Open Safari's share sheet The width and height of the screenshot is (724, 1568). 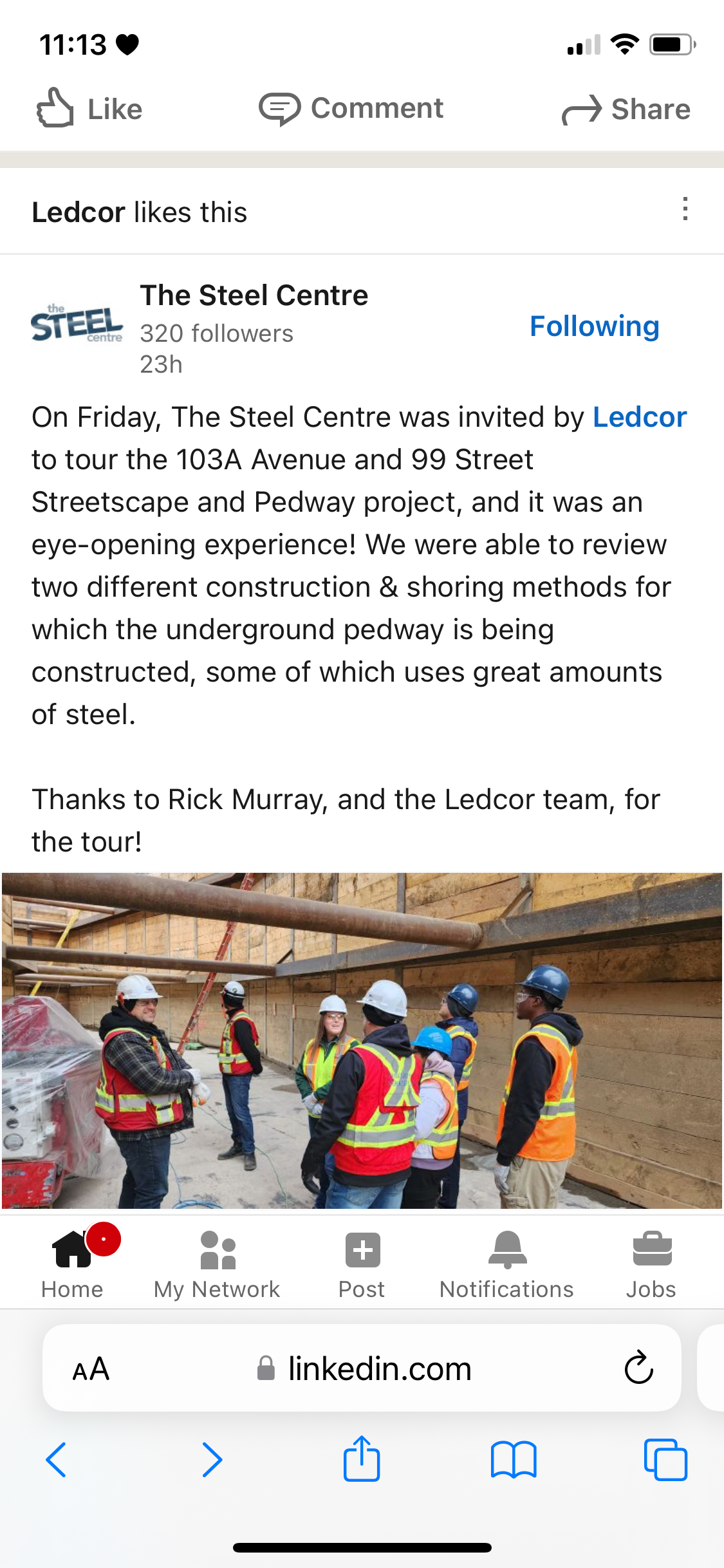[362, 1459]
